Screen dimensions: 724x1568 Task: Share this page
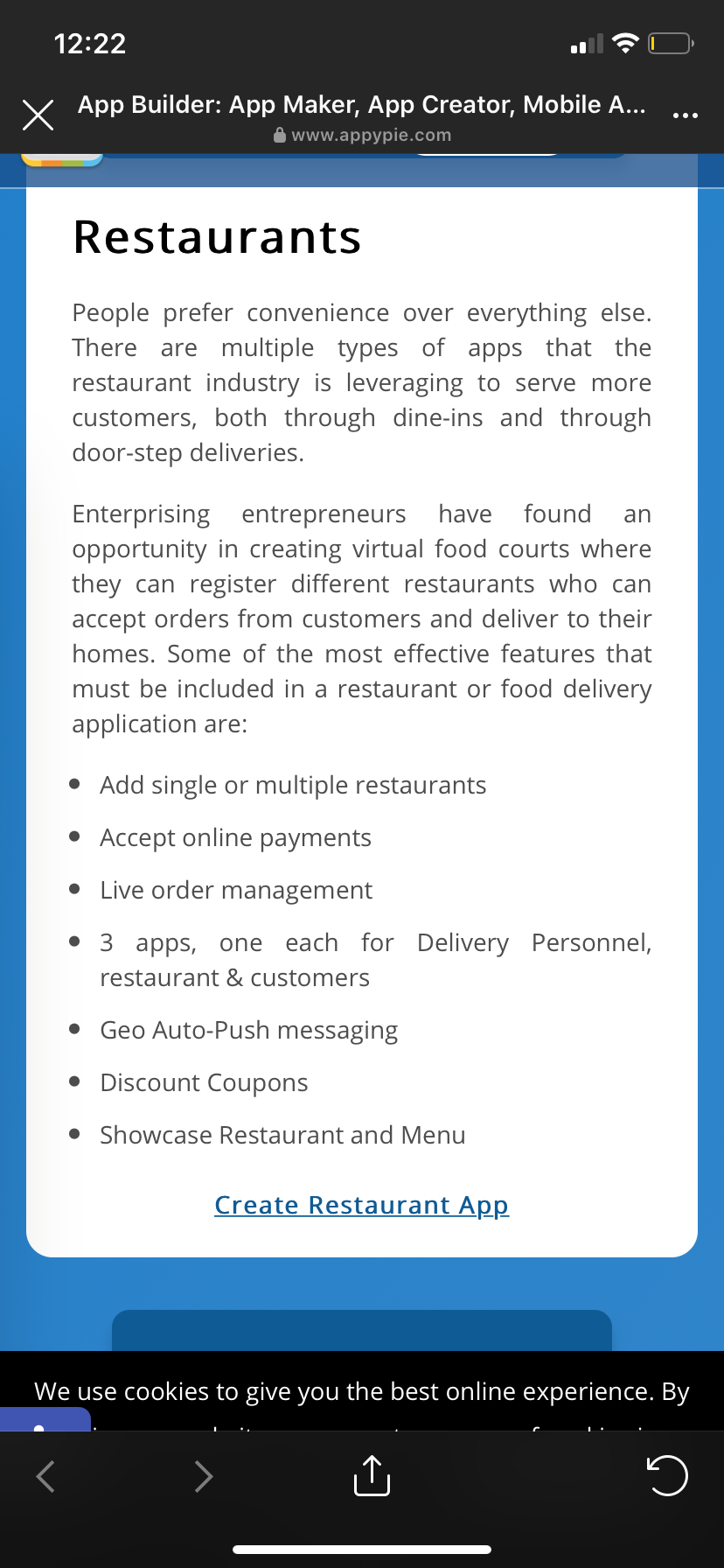pos(372,1475)
